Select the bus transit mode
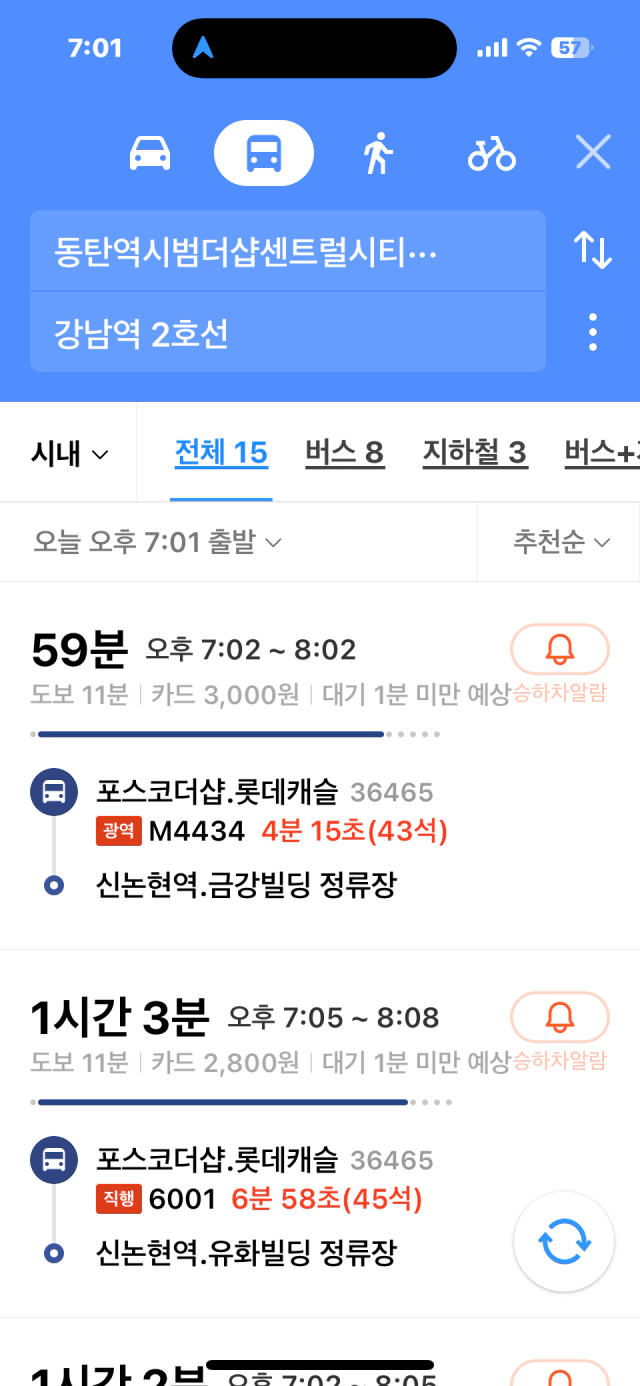The width and height of the screenshot is (640, 1386). tap(264, 153)
